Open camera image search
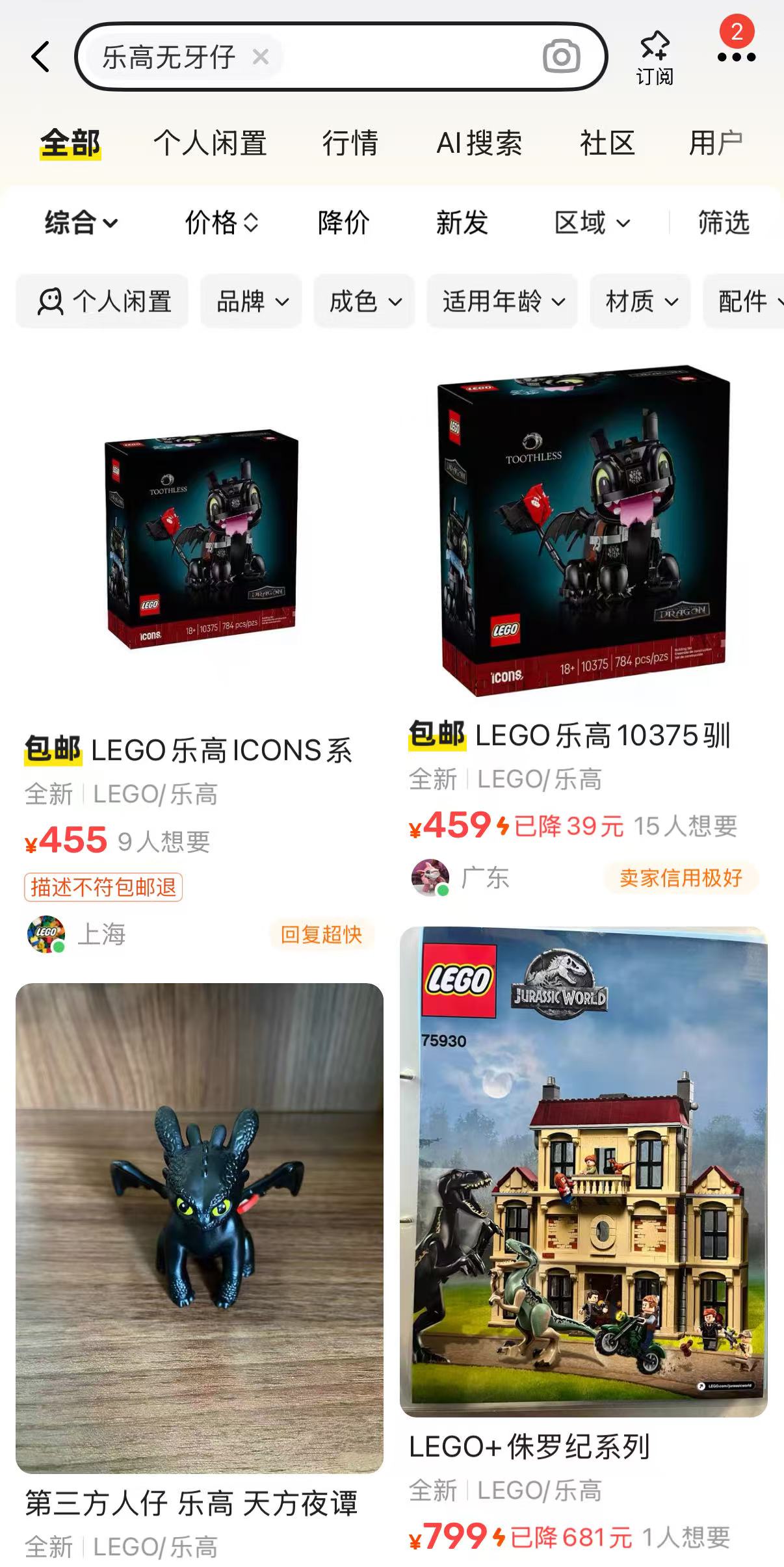This screenshot has height=1567, width=784. [x=561, y=57]
